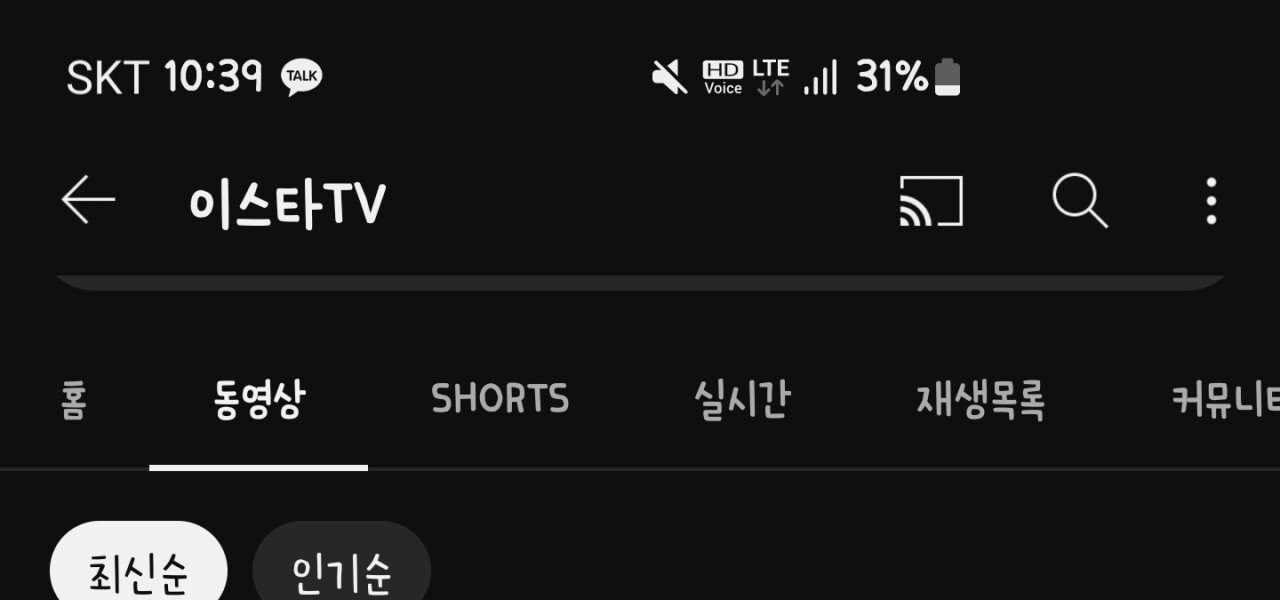Switch to the 재생목록 tab

click(x=980, y=400)
